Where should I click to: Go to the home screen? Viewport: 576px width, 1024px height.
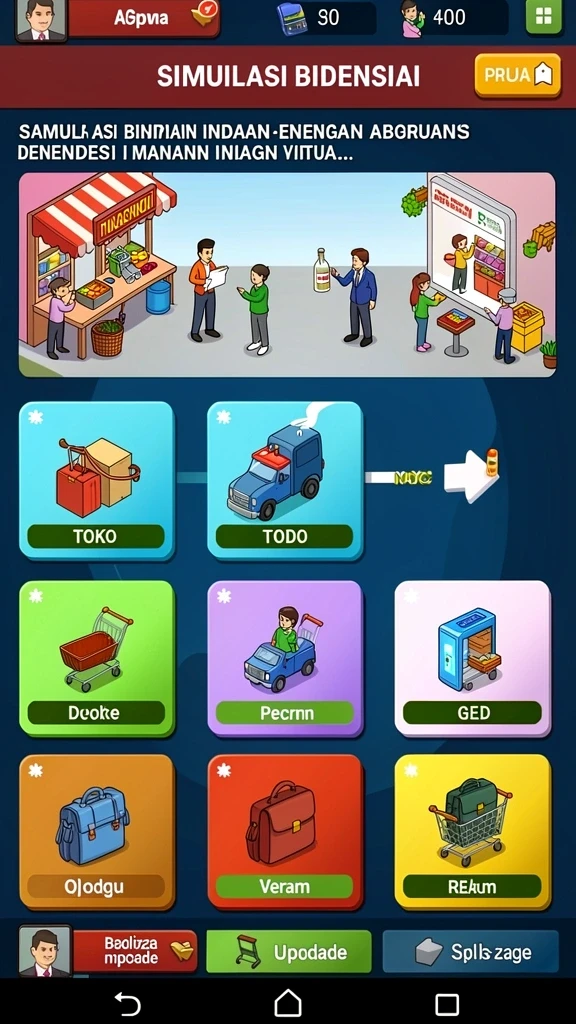pyautogui.click(x=288, y=1002)
